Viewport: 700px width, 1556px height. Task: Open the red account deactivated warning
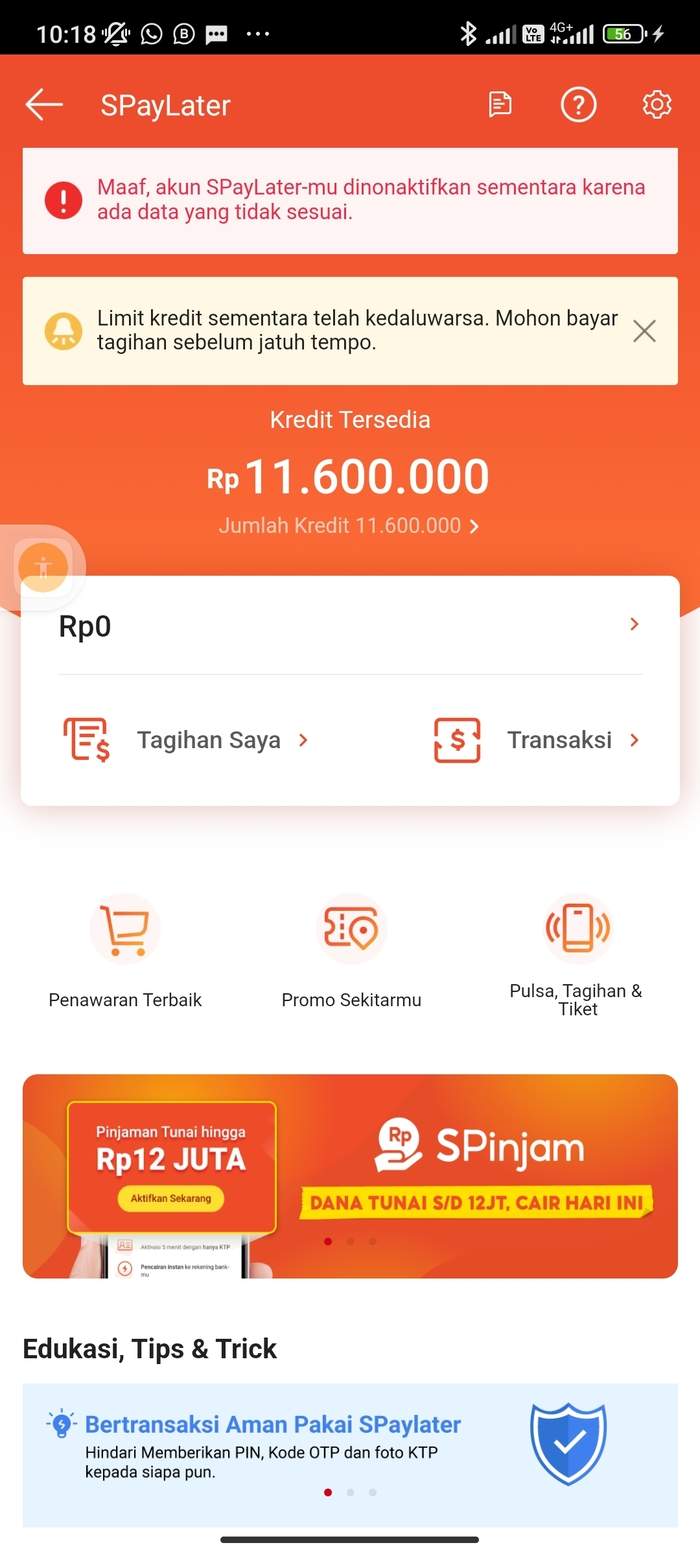tap(350, 200)
